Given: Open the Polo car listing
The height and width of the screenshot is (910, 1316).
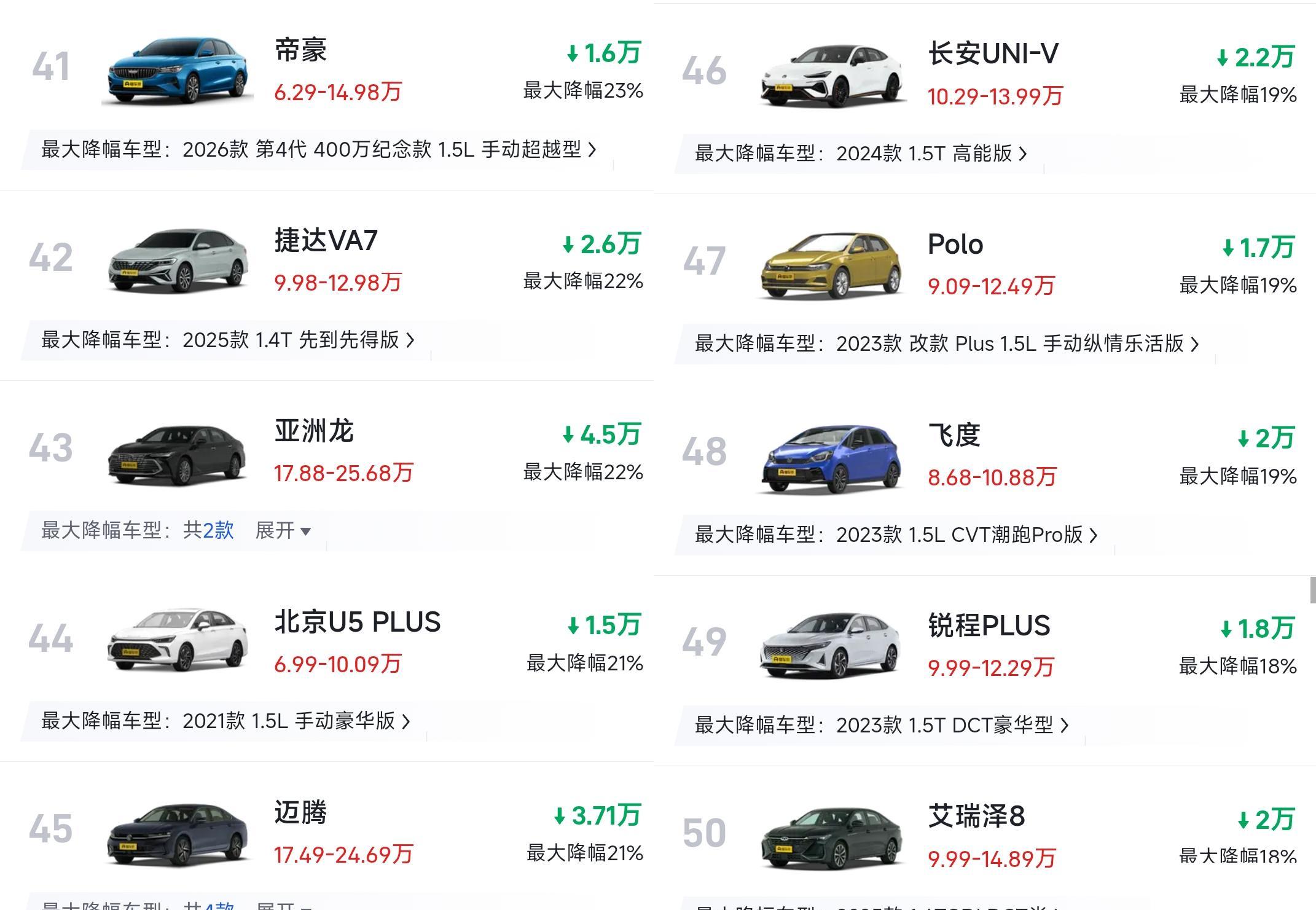Looking at the screenshot, I should click(x=955, y=245).
